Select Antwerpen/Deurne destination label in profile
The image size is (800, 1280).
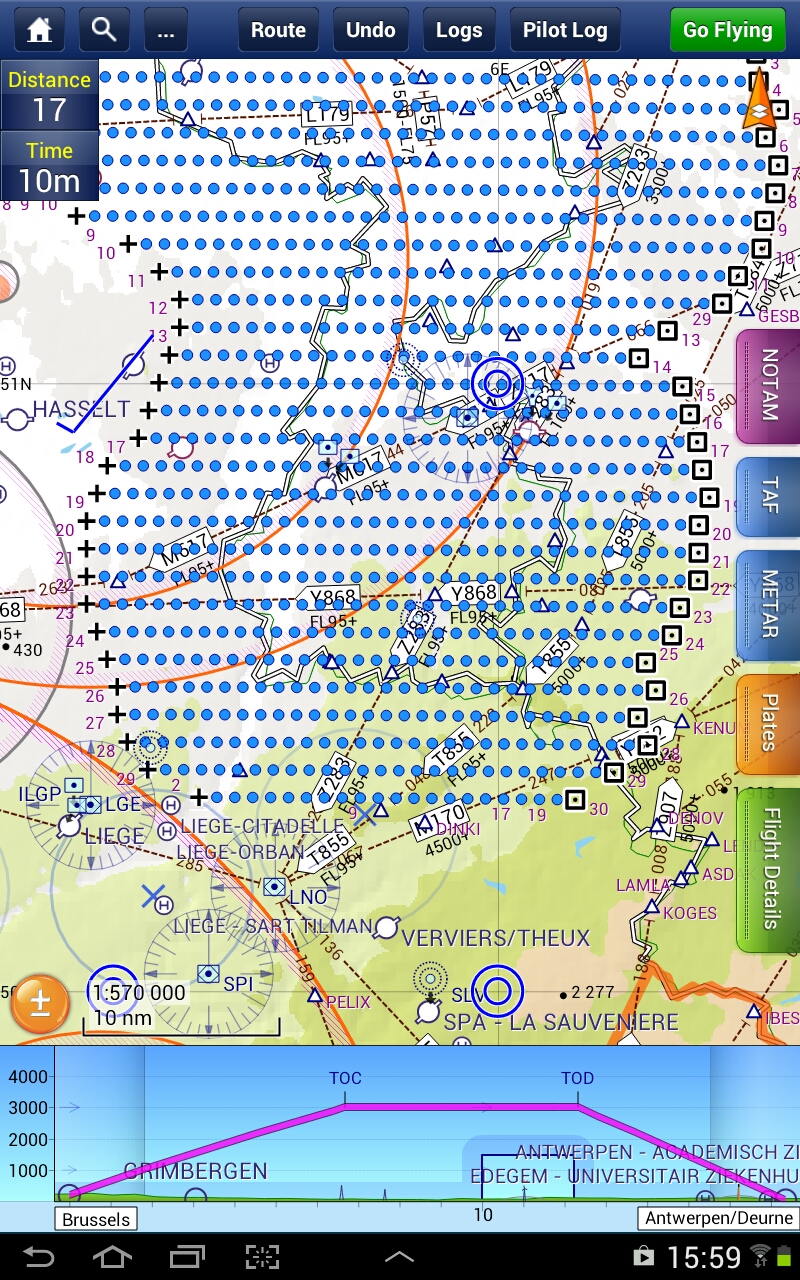718,1219
